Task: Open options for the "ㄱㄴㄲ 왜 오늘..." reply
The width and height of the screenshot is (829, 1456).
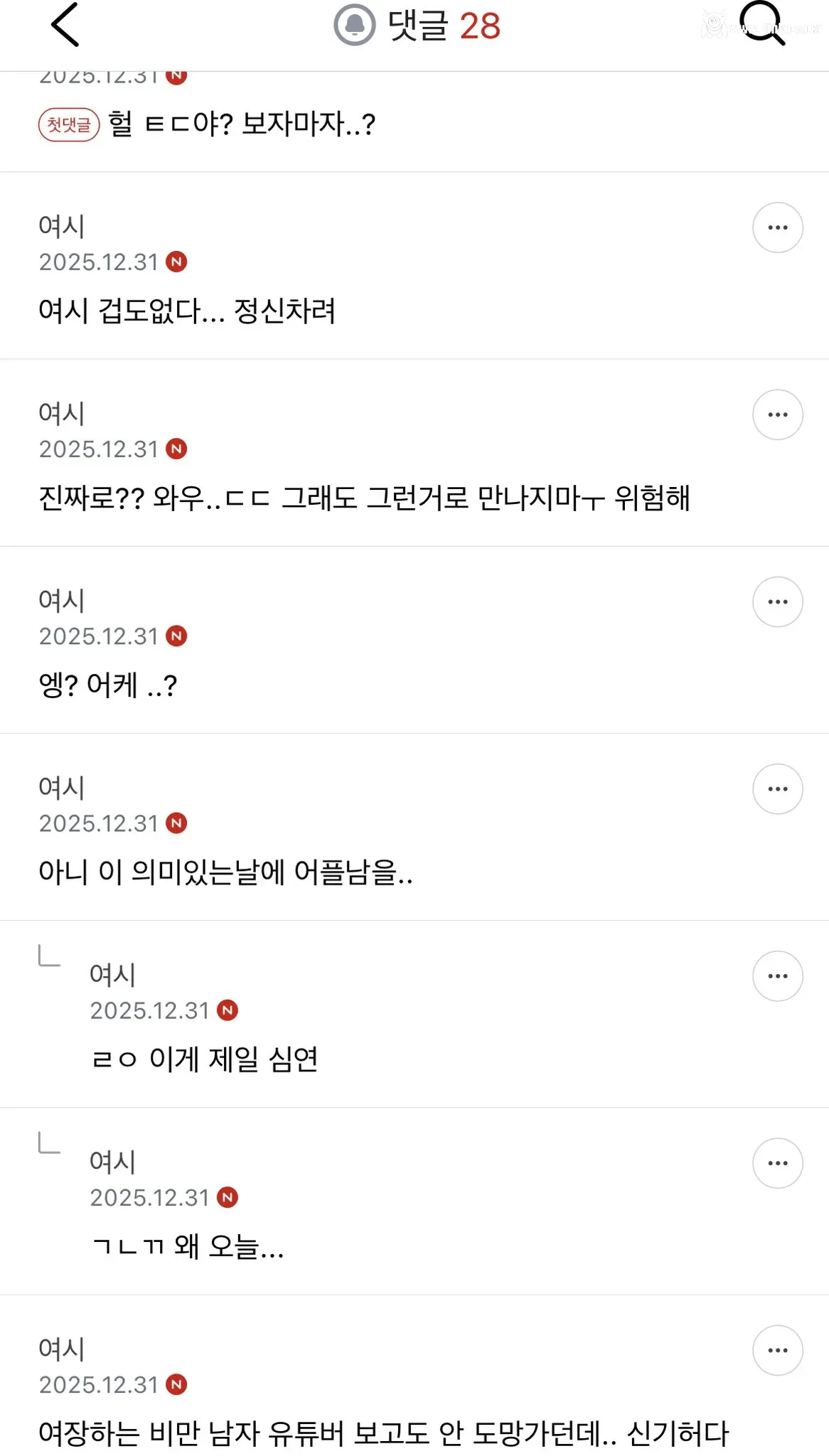Action: click(x=777, y=1163)
